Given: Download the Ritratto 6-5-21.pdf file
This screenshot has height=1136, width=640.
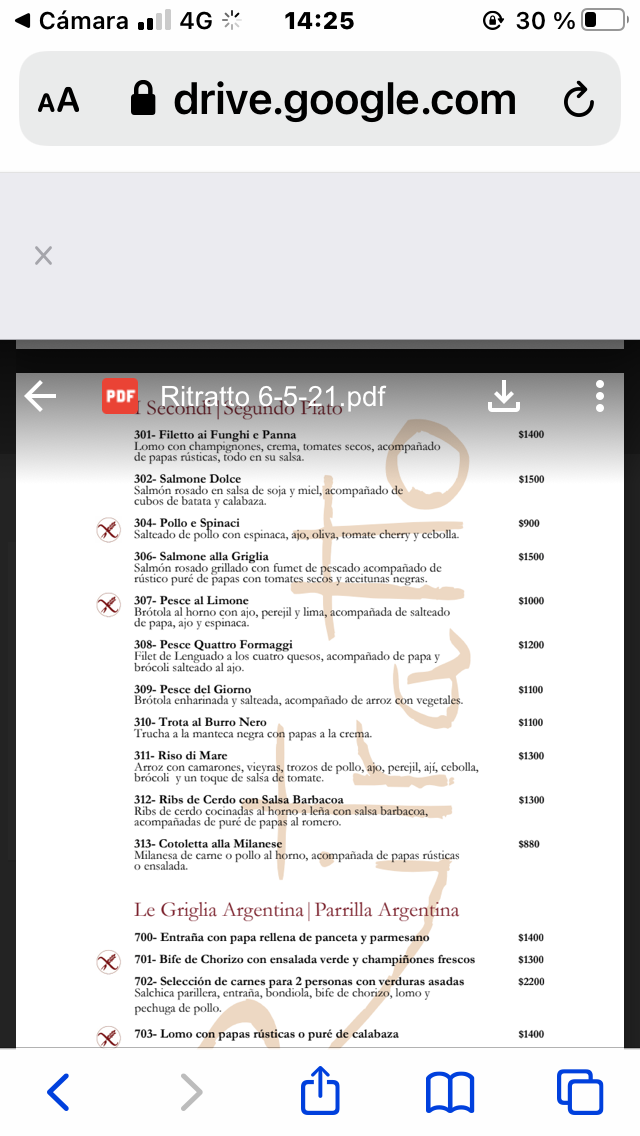Looking at the screenshot, I should pos(504,397).
